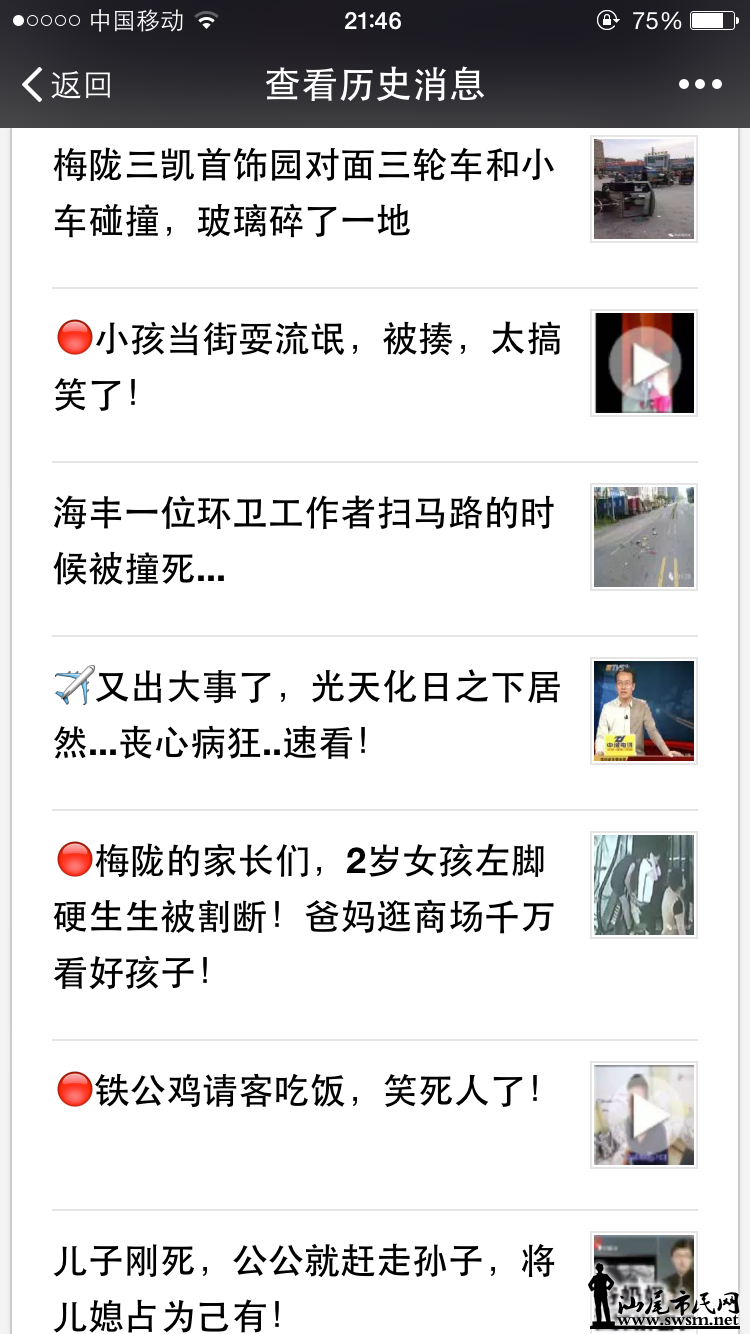750x1334 pixels.
Task: Open the 儿子刚死 公公赶走孙子 article
Action: [x=304, y=1285]
